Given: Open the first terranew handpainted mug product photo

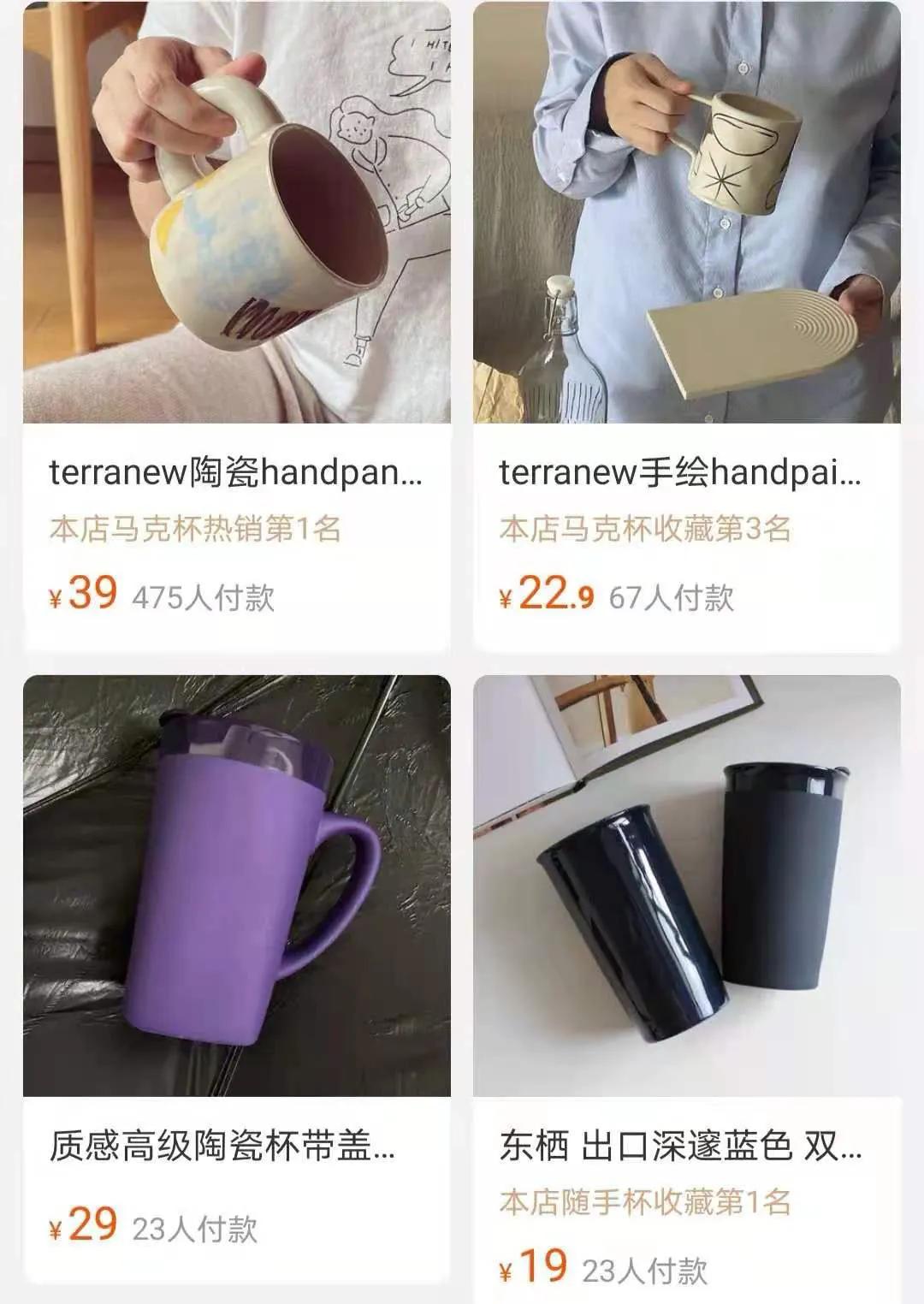Looking at the screenshot, I should [x=231, y=214].
